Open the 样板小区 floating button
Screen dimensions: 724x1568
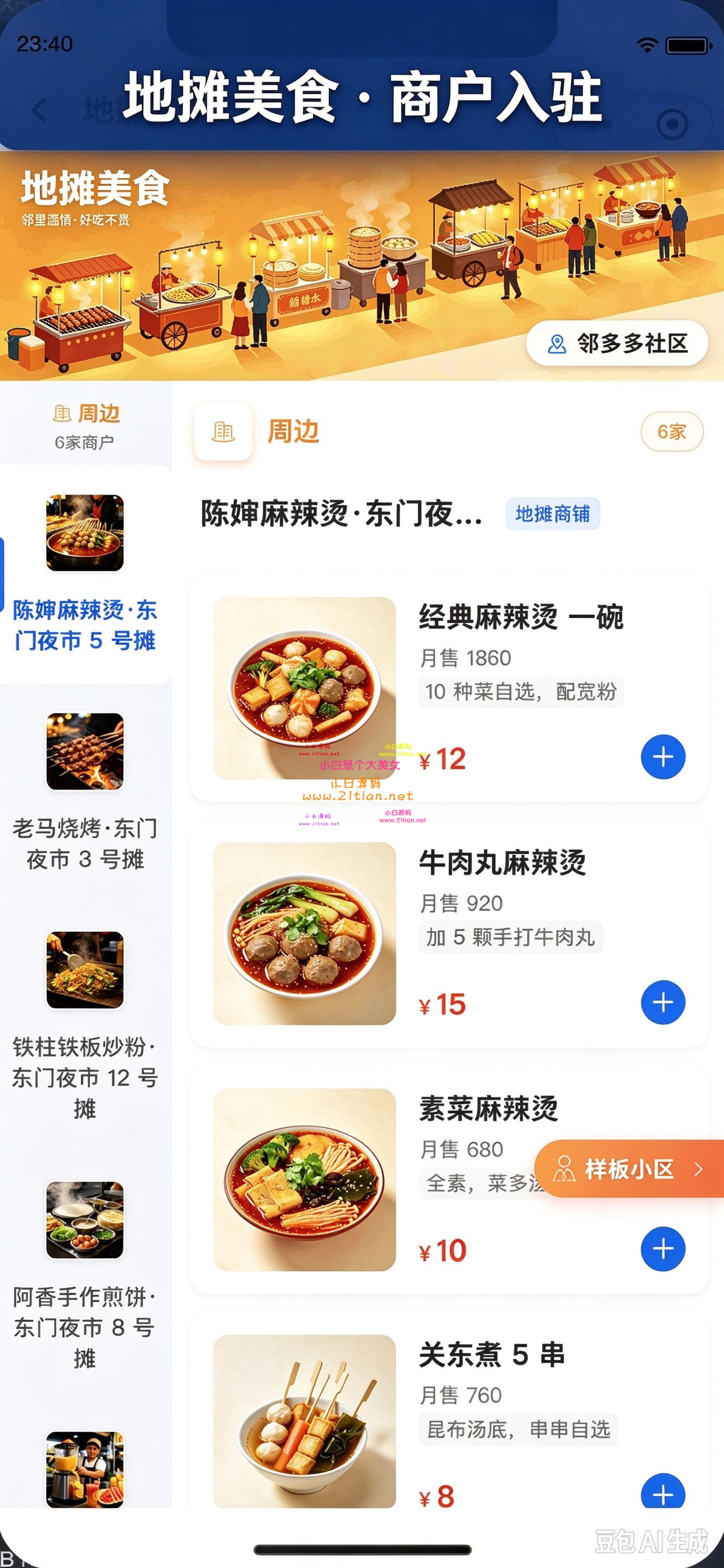tap(629, 1169)
